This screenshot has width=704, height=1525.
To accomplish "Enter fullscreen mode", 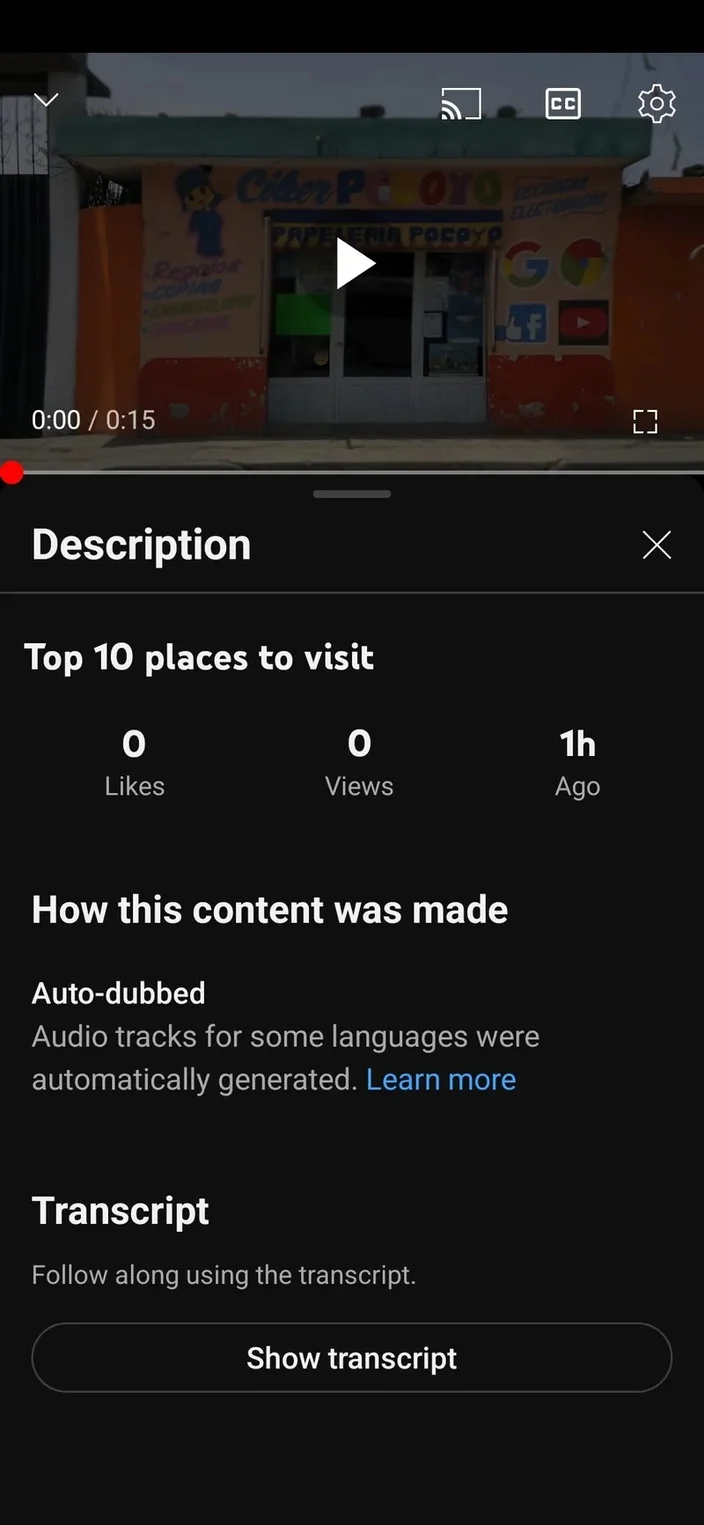I will [645, 422].
